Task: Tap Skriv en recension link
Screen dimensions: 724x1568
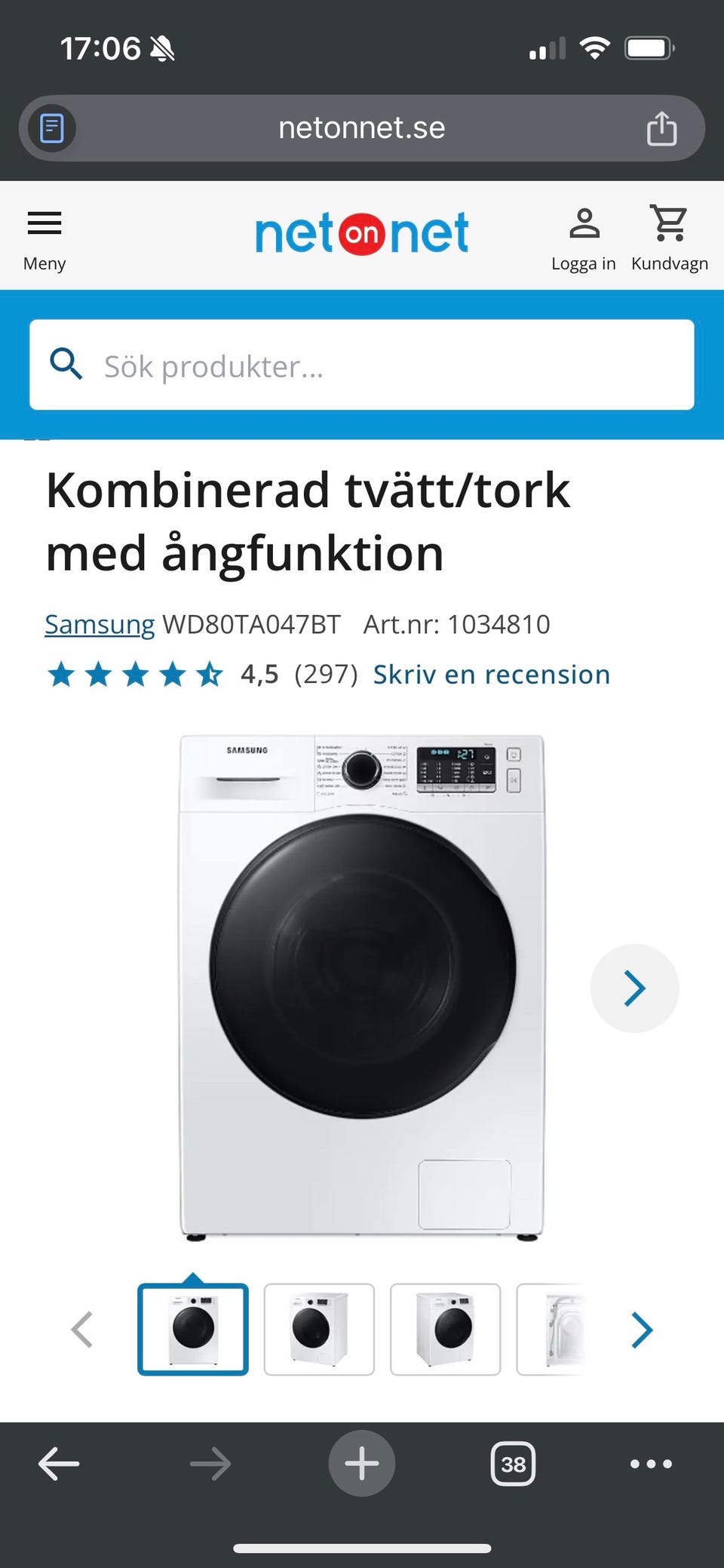Action: click(x=491, y=675)
